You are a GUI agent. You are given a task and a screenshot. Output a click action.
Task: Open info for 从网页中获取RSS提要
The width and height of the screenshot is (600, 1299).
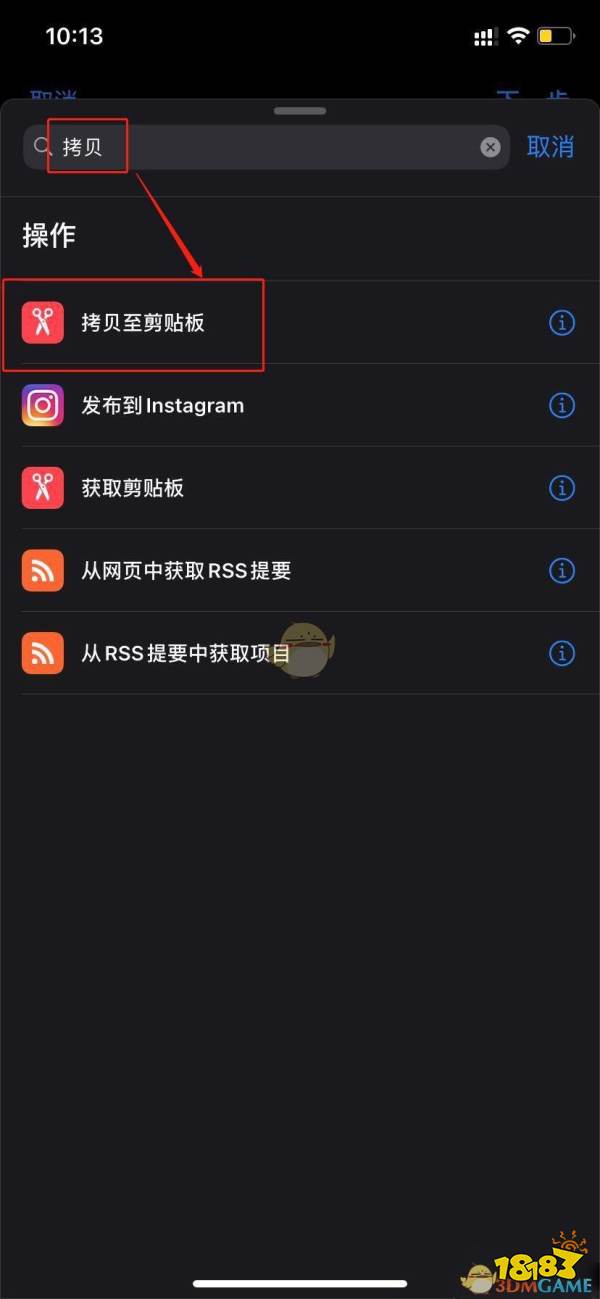click(562, 571)
